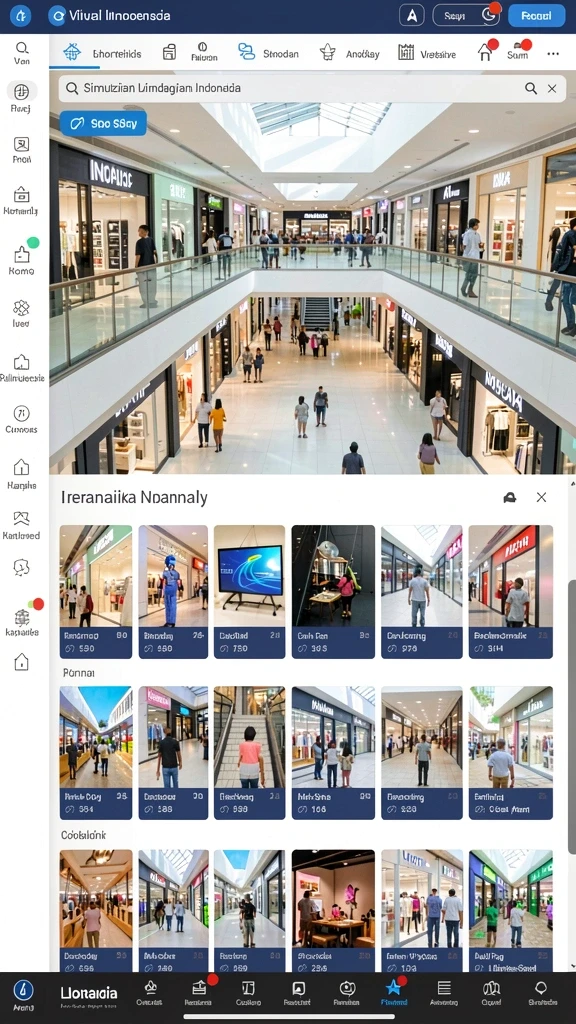The height and width of the screenshot is (1024, 576).
Task: Switch to the Anotkay tab
Action: tap(349, 54)
